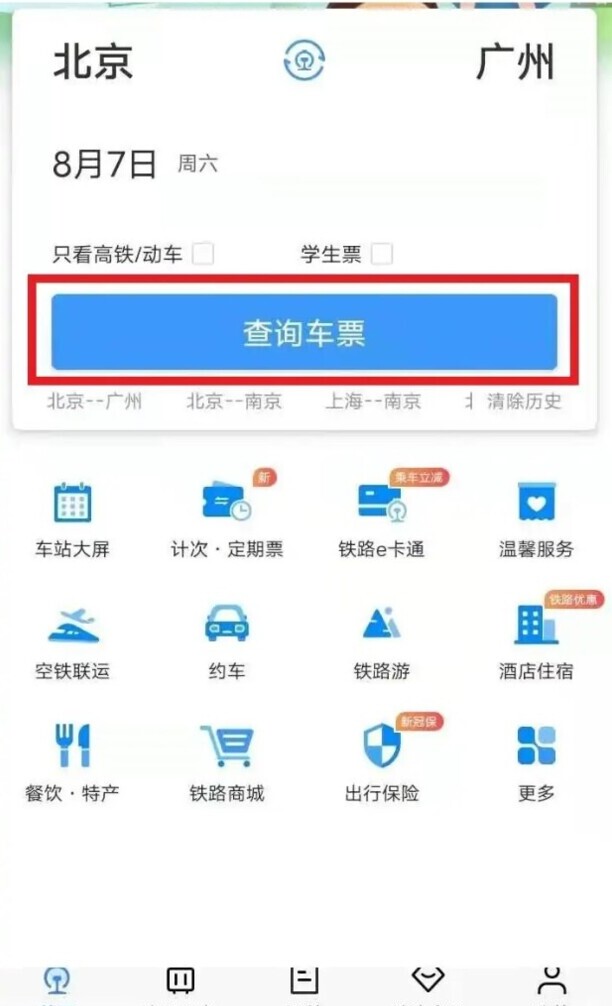Open 约车 car booking
The image size is (612, 1006).
tap(227, 642)
